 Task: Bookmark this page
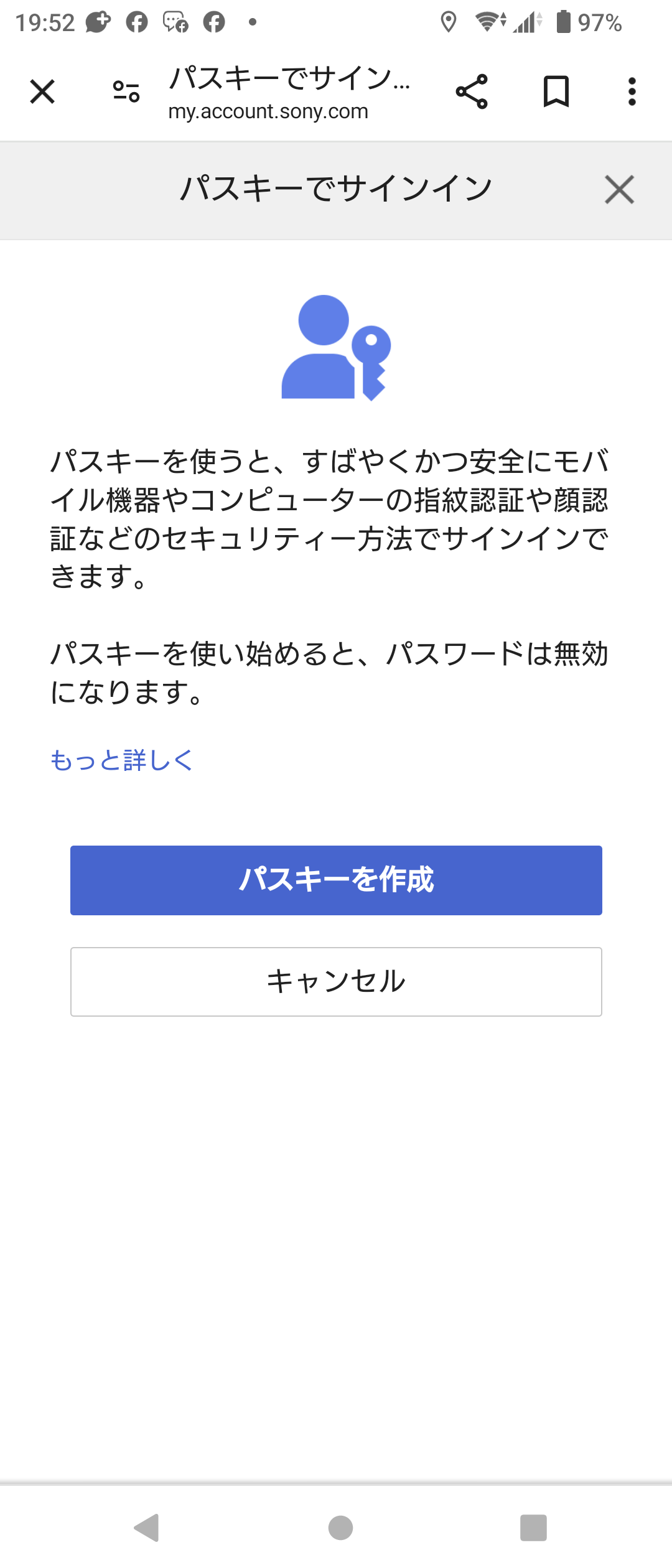click(556, 92)
